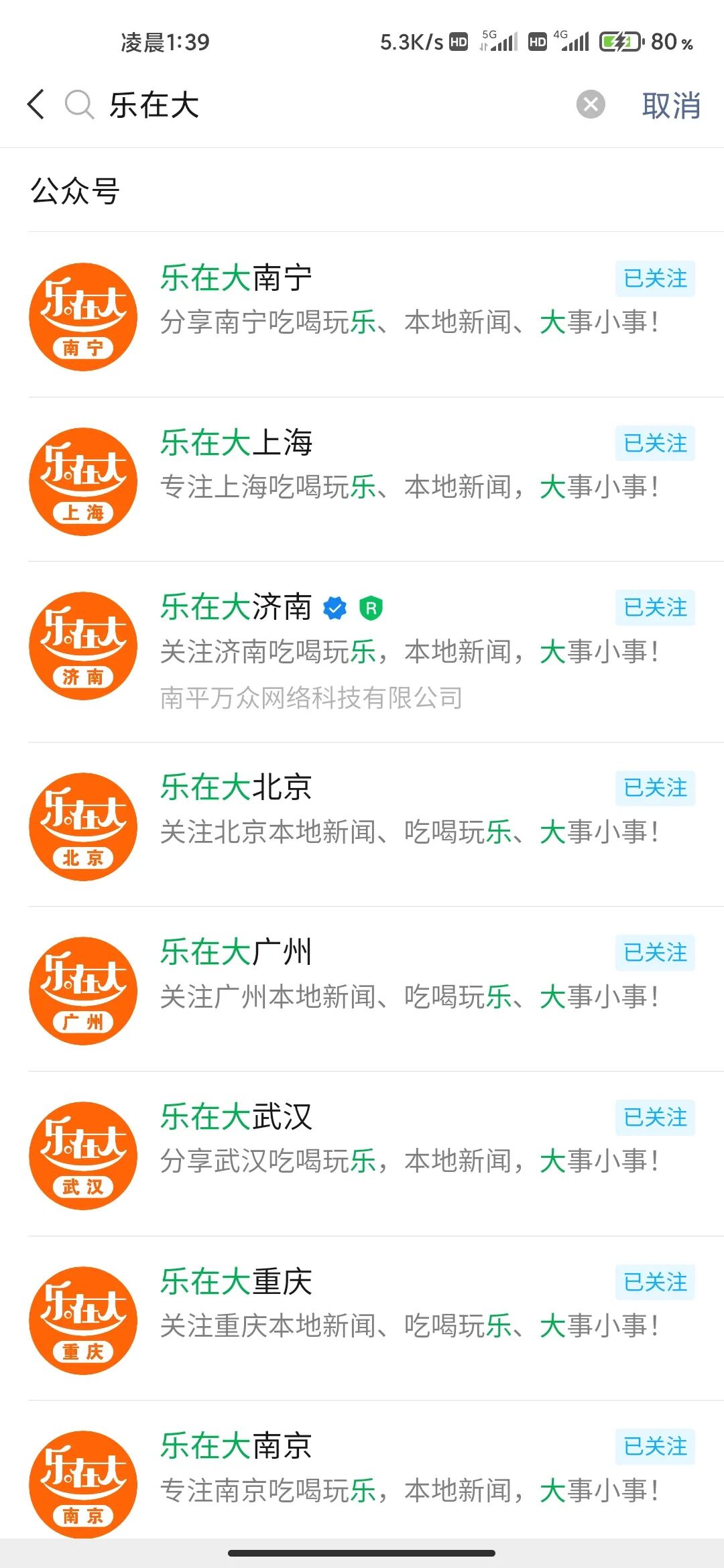This screenshot has height=1568, width=724.
Task: Tap 已关注 button next to 乐在大南宁
Action: click(x=655, y=278)
